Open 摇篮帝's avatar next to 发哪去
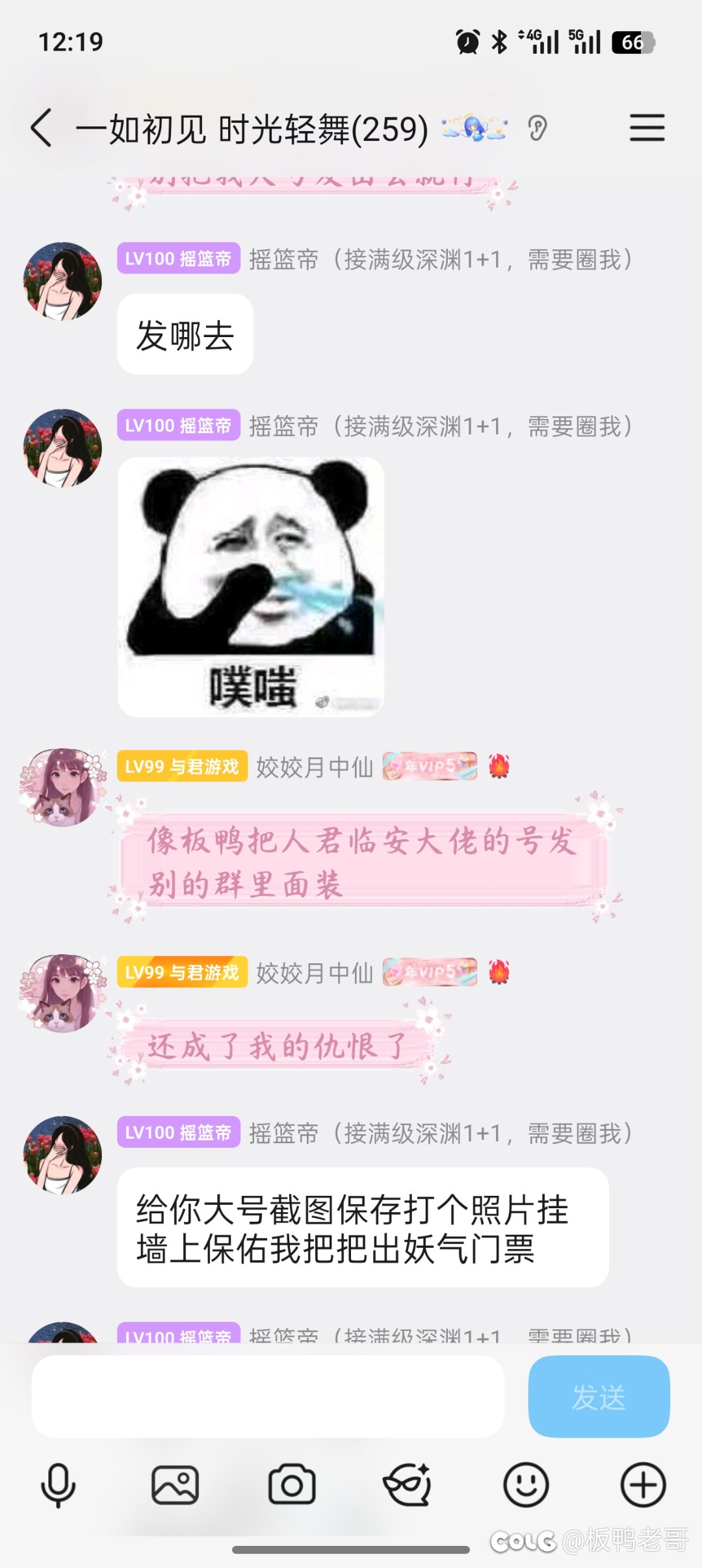This screenshot has height=1568, width=702. pyautogui.click(x=62, y=281)
